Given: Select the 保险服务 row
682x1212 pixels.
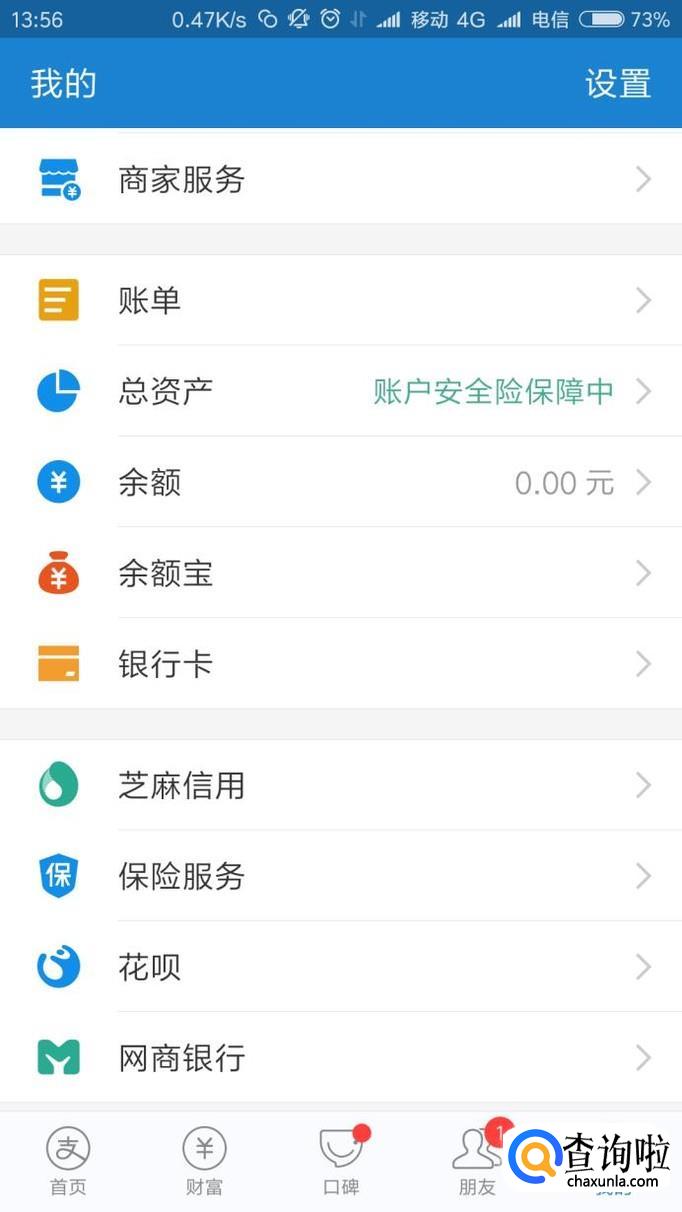Looking at the screenshot, I should [340, 876].
